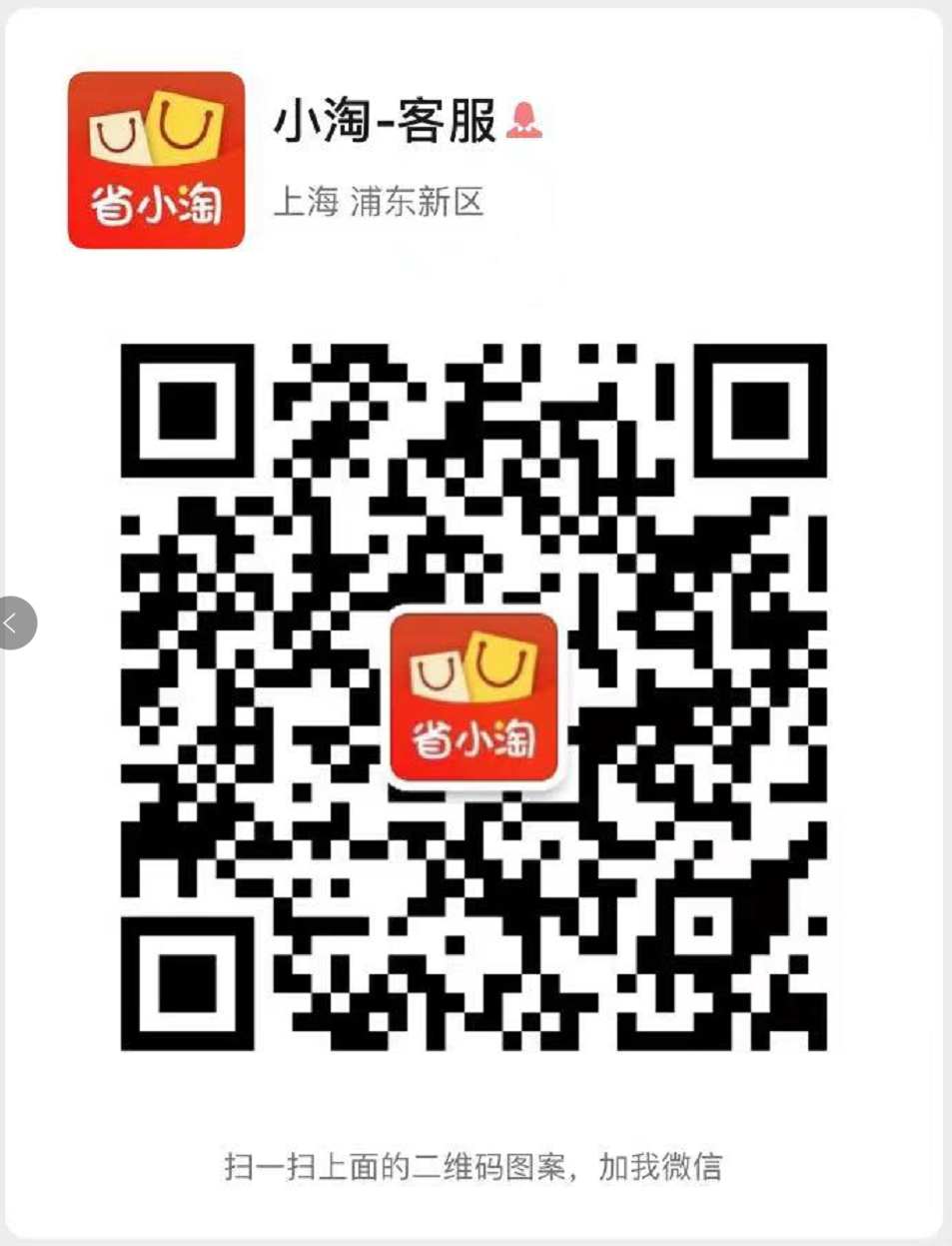The height and width of the screenshot is (1246, 952).
Task: Click the scan instruction text at bottom
Action: (x=476, y=1164)
